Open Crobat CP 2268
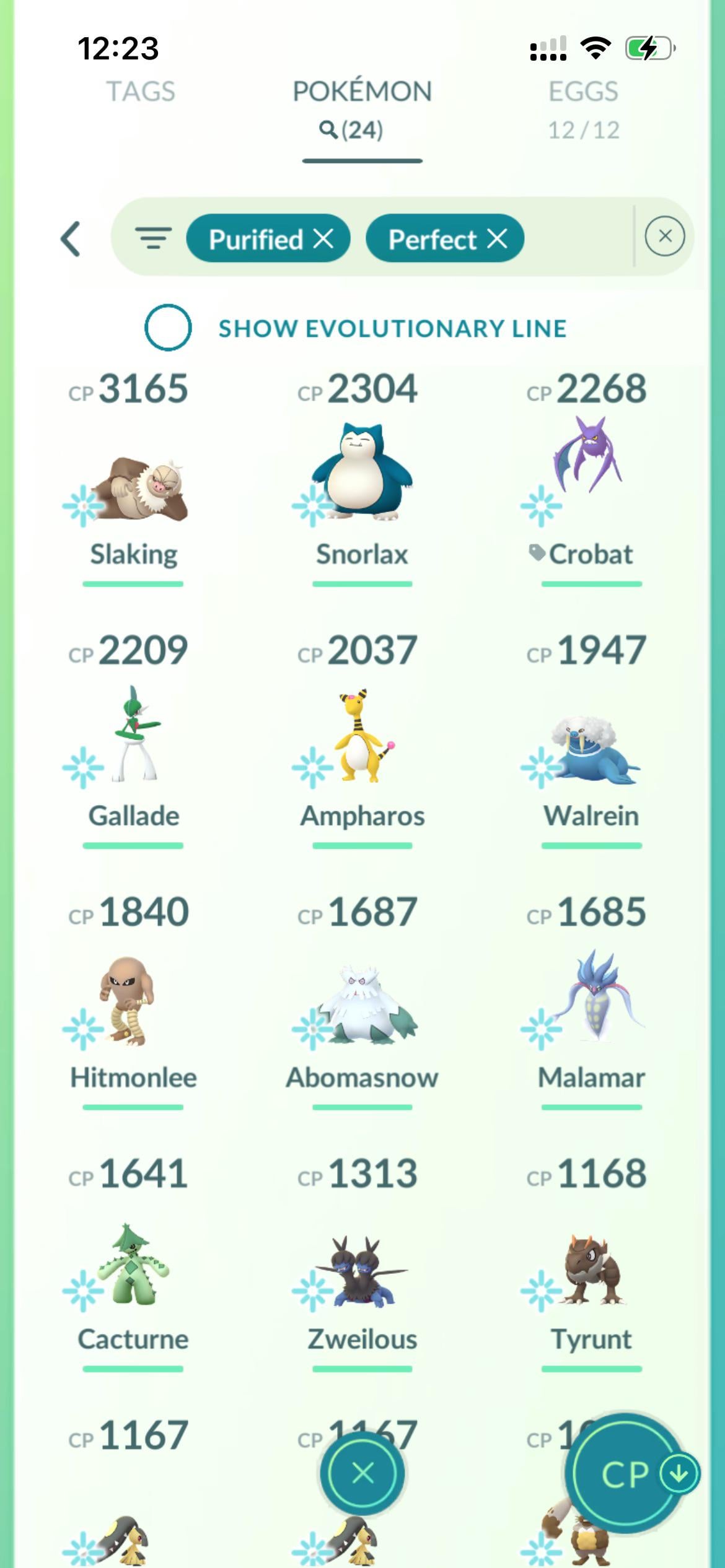725x1568 pixels. (591, 483)
